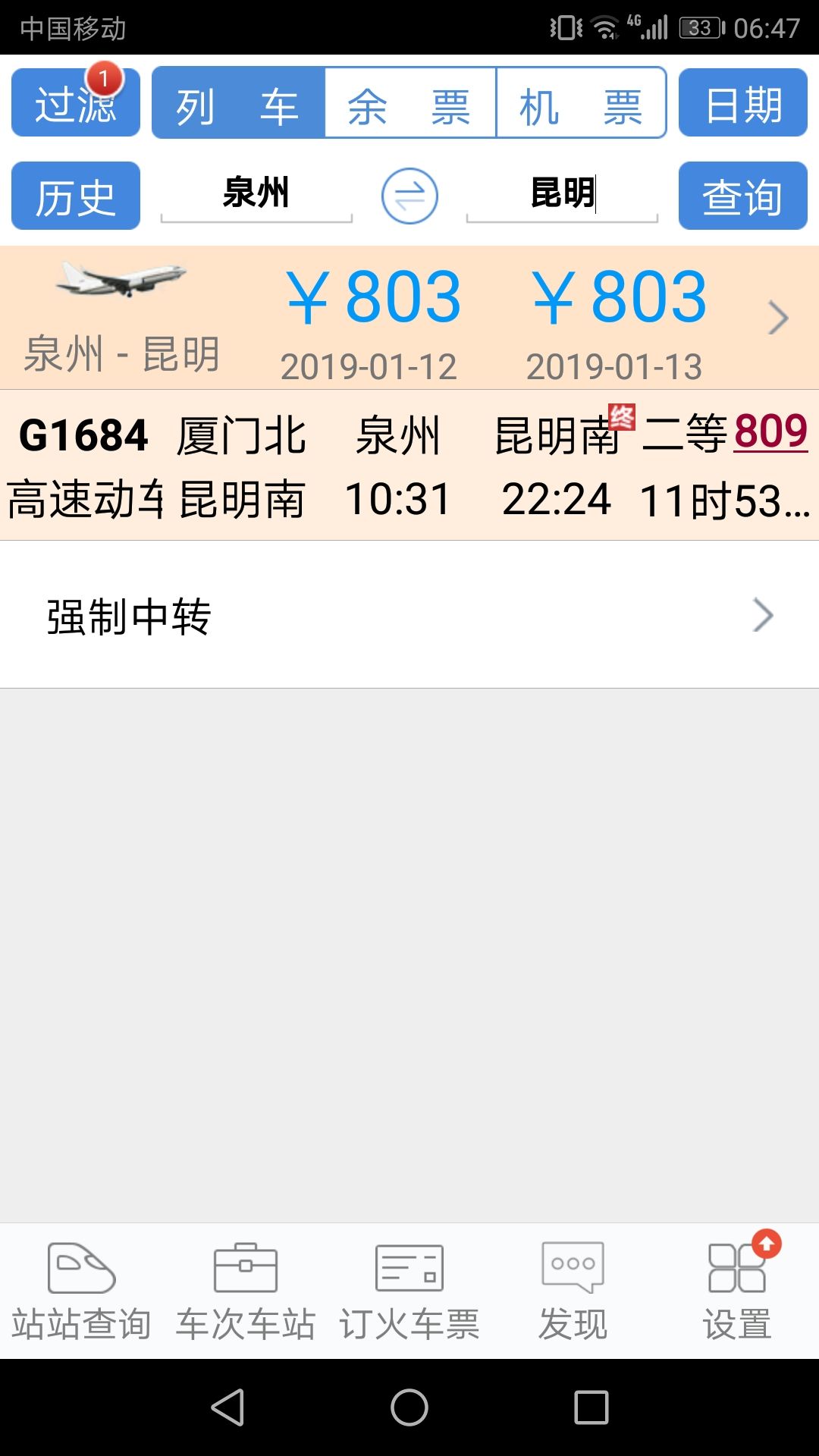Open the 过滤 filter button
Image resolution: width=819 pixels, height=1456 pixels.
tap(76, 102)
